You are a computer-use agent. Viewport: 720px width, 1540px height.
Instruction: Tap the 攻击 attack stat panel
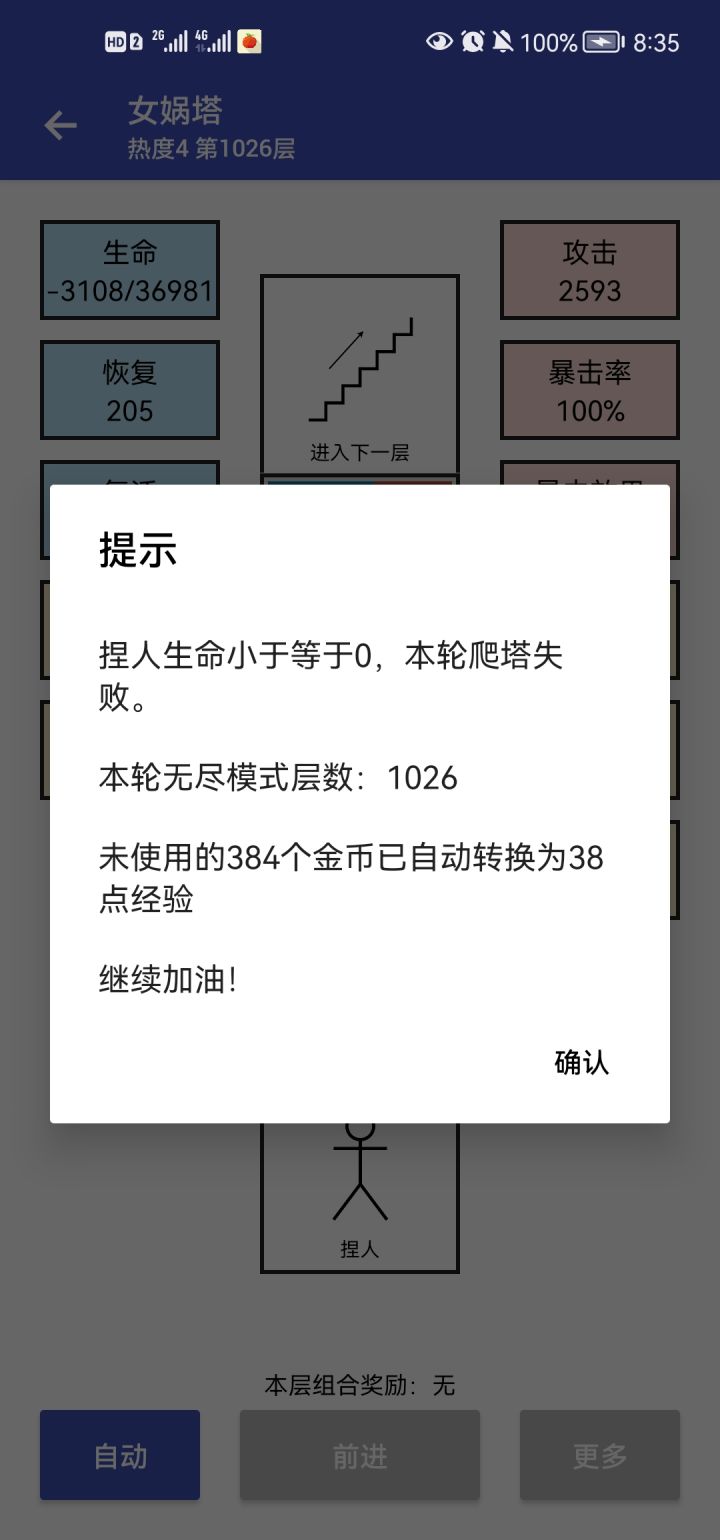(589, 270)
